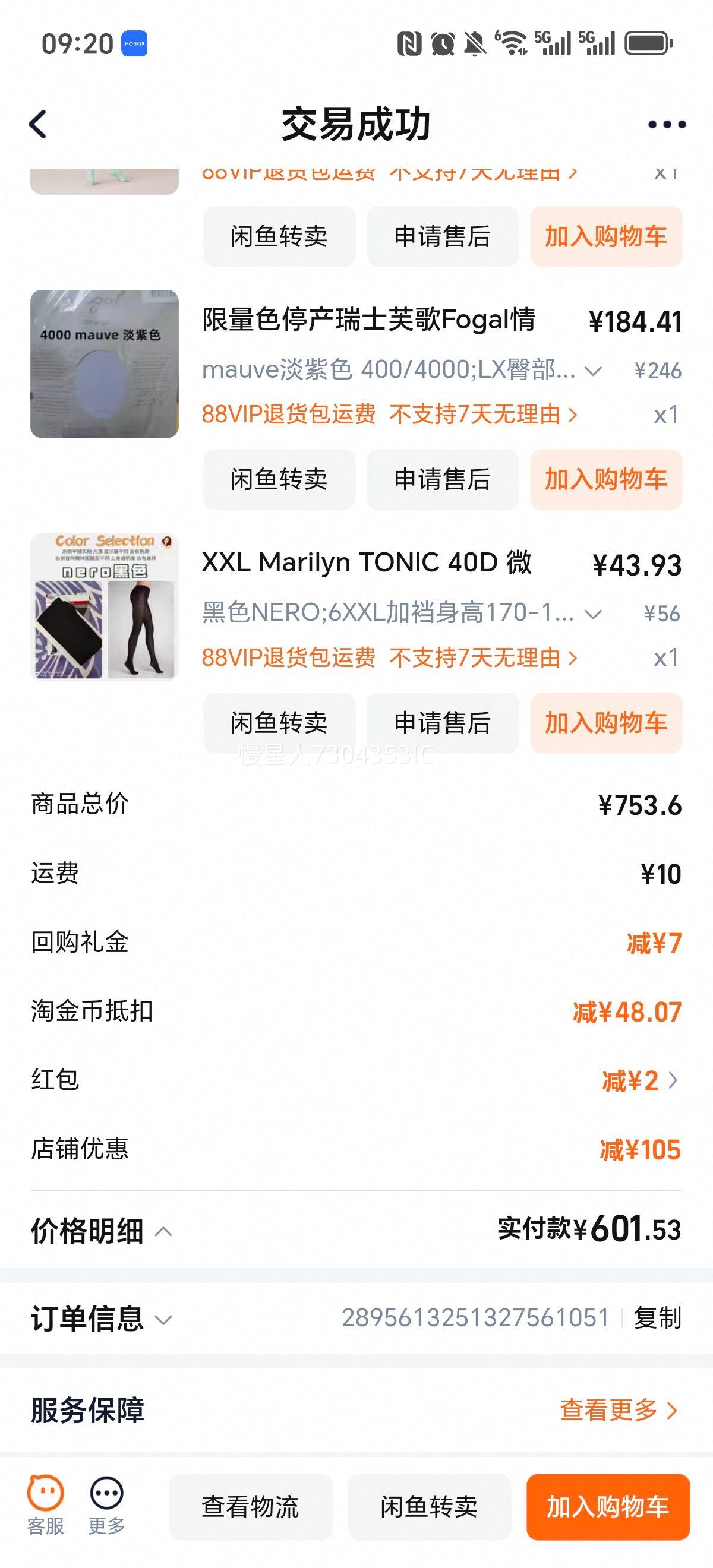Expand the 订单信息 section
The image size is (713, 1568).
102,1319
